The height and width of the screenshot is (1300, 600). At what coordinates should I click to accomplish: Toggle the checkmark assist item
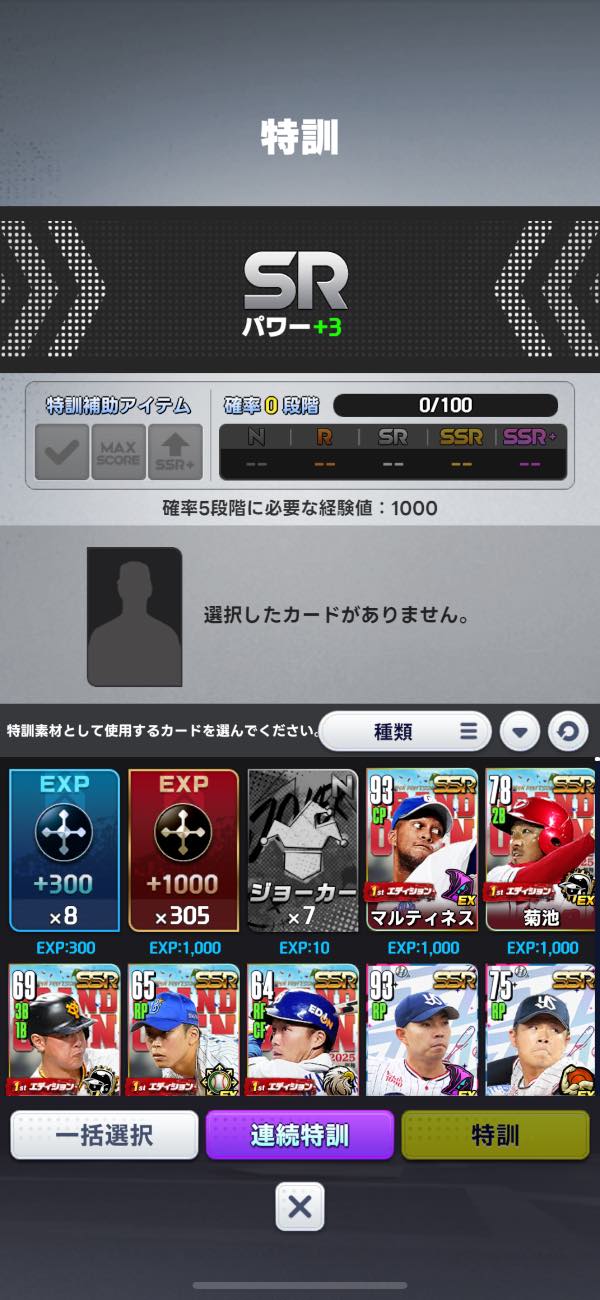62,452
